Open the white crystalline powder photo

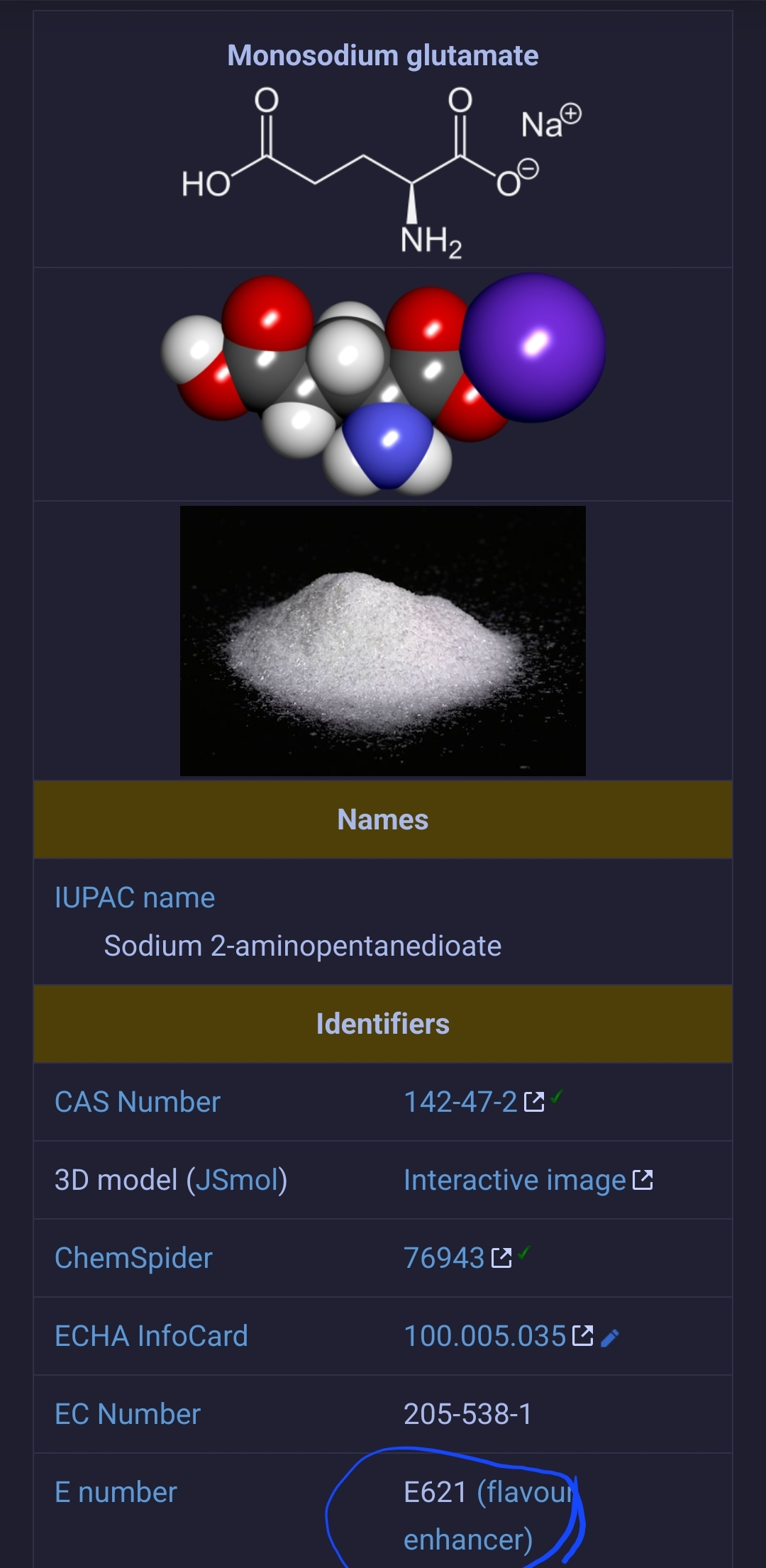[382, 641]
